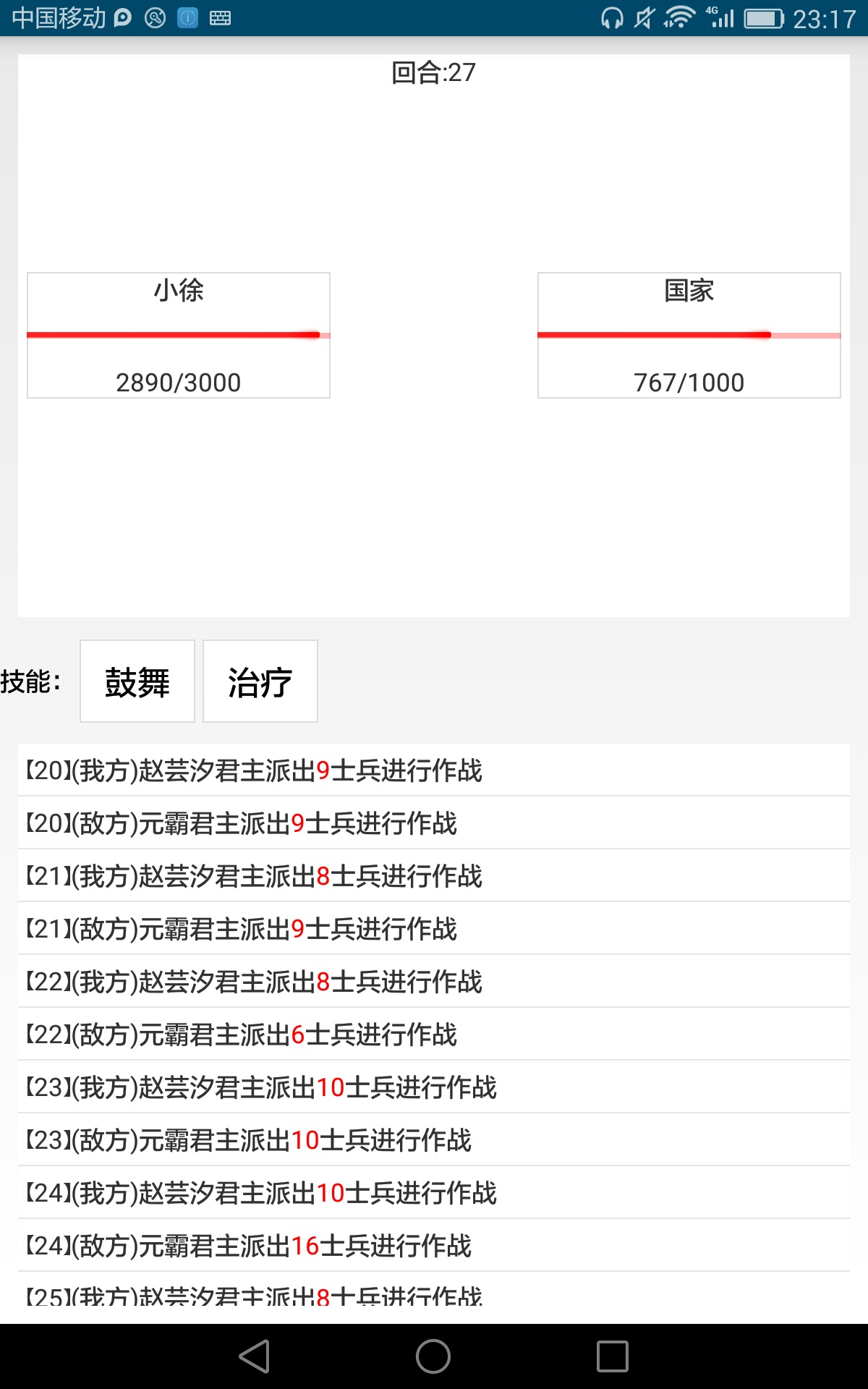
Task: Use the 鼓舞 skill
Action: [x=137, y=681]
